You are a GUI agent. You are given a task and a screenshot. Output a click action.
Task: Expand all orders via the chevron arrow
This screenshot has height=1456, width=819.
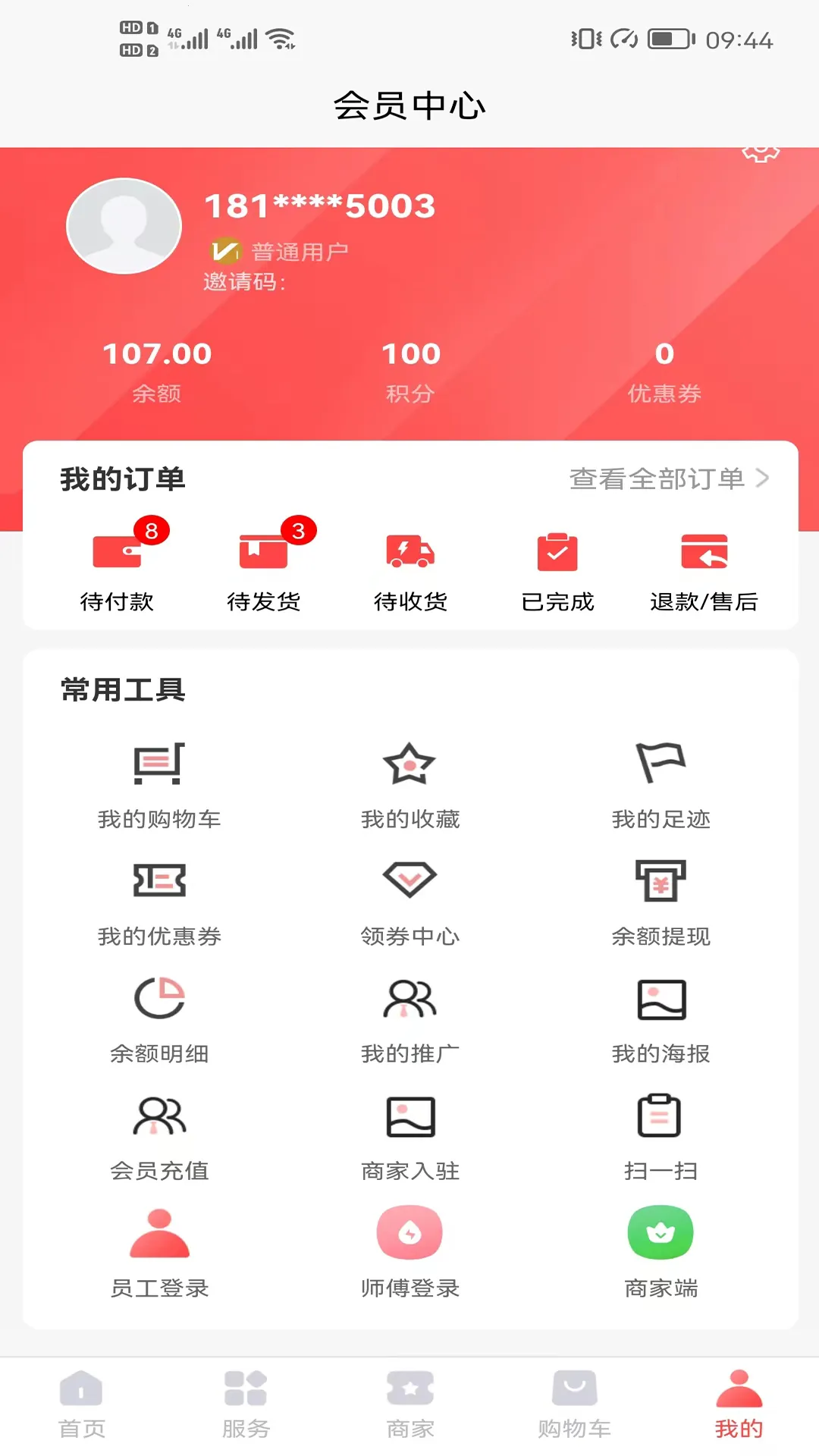coord(764,479)
